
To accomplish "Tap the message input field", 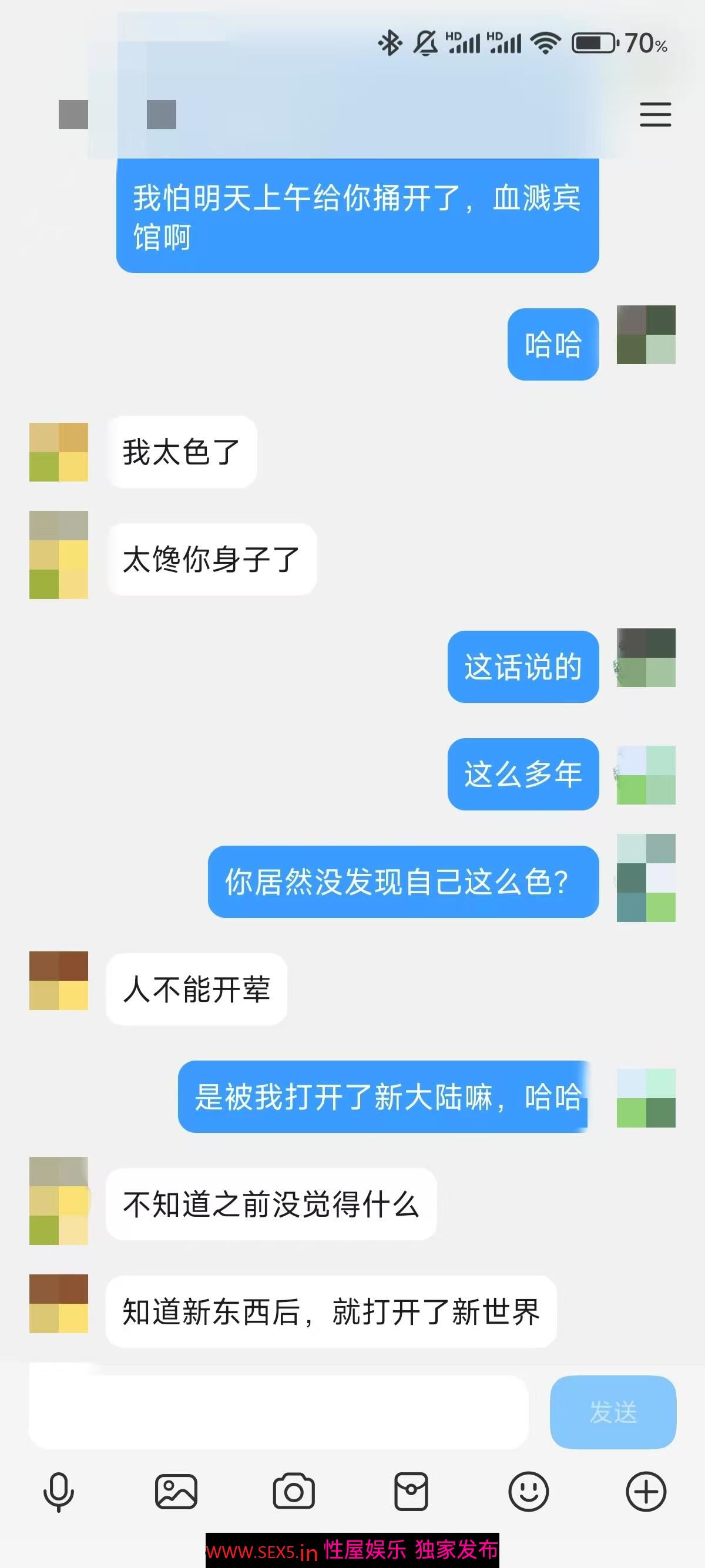I will point(278,1412).
